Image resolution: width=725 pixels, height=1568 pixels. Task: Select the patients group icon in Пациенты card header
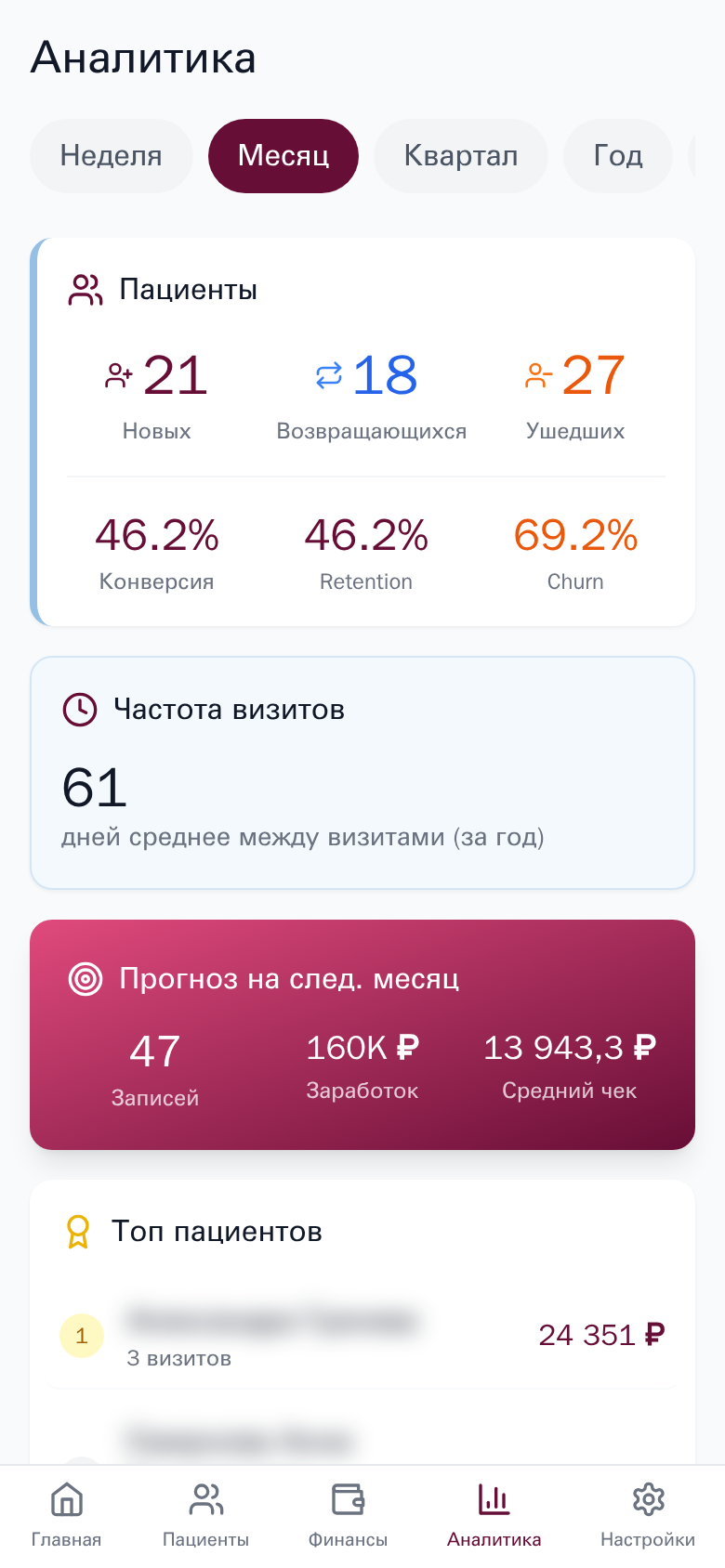pos(84,289)
